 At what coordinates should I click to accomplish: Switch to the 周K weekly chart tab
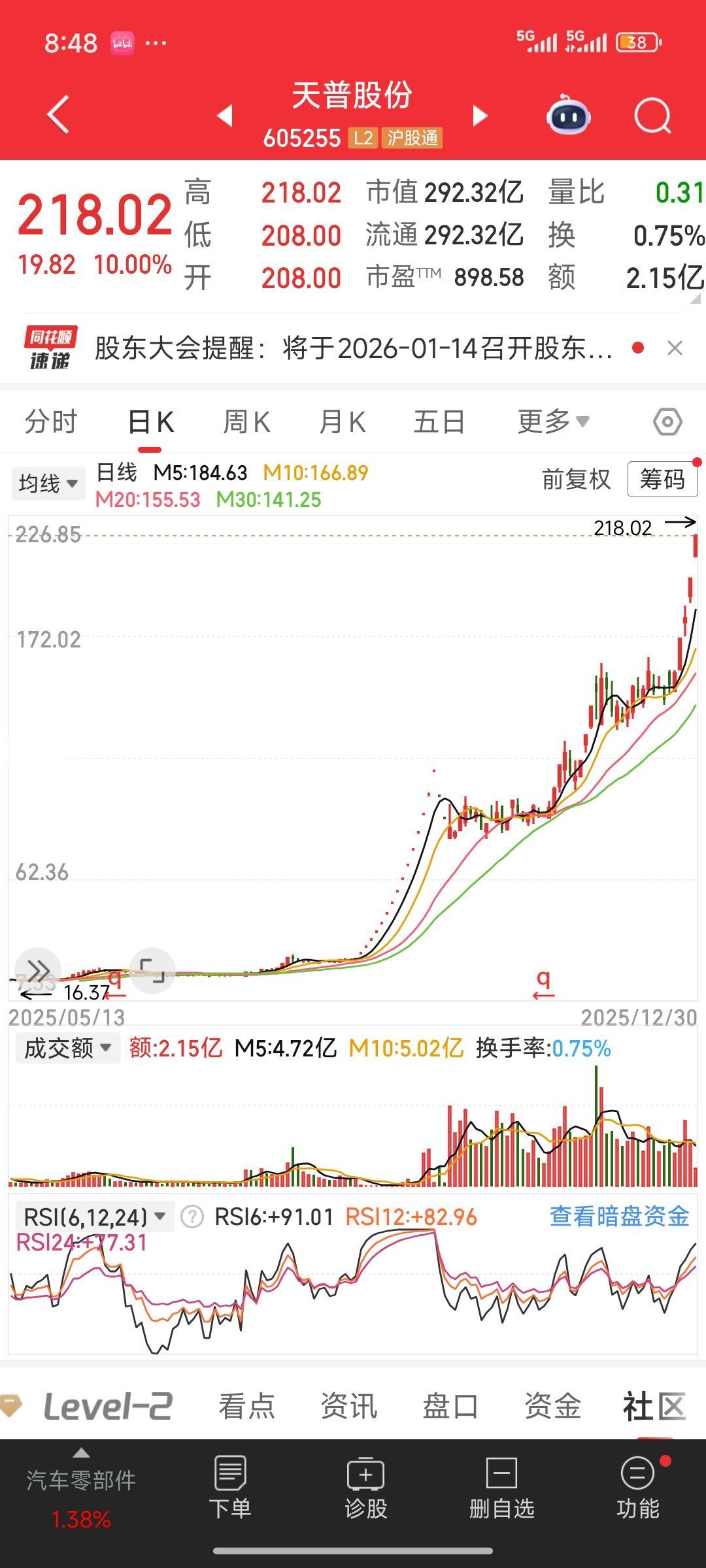click(x=246, y=421)
